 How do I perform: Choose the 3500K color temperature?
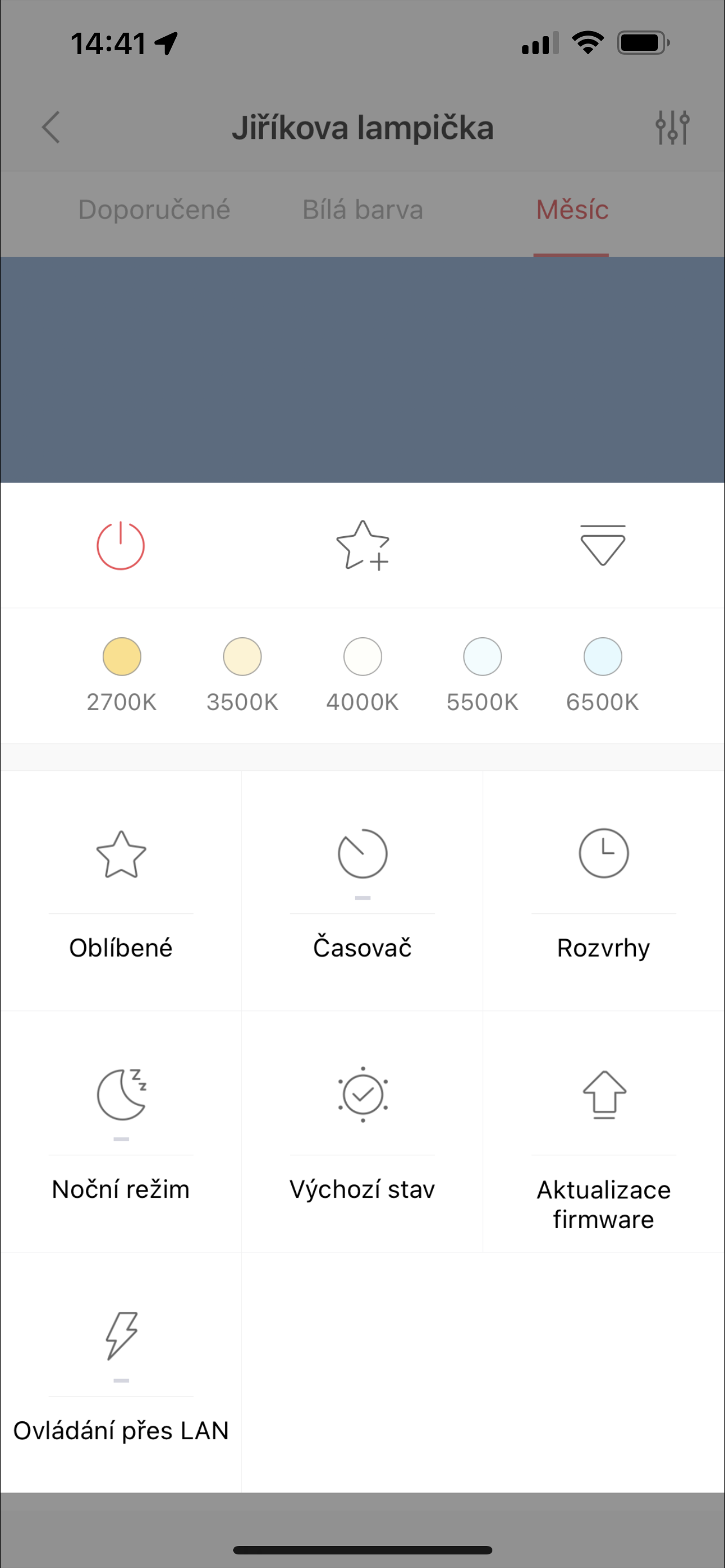click(242, 658)
